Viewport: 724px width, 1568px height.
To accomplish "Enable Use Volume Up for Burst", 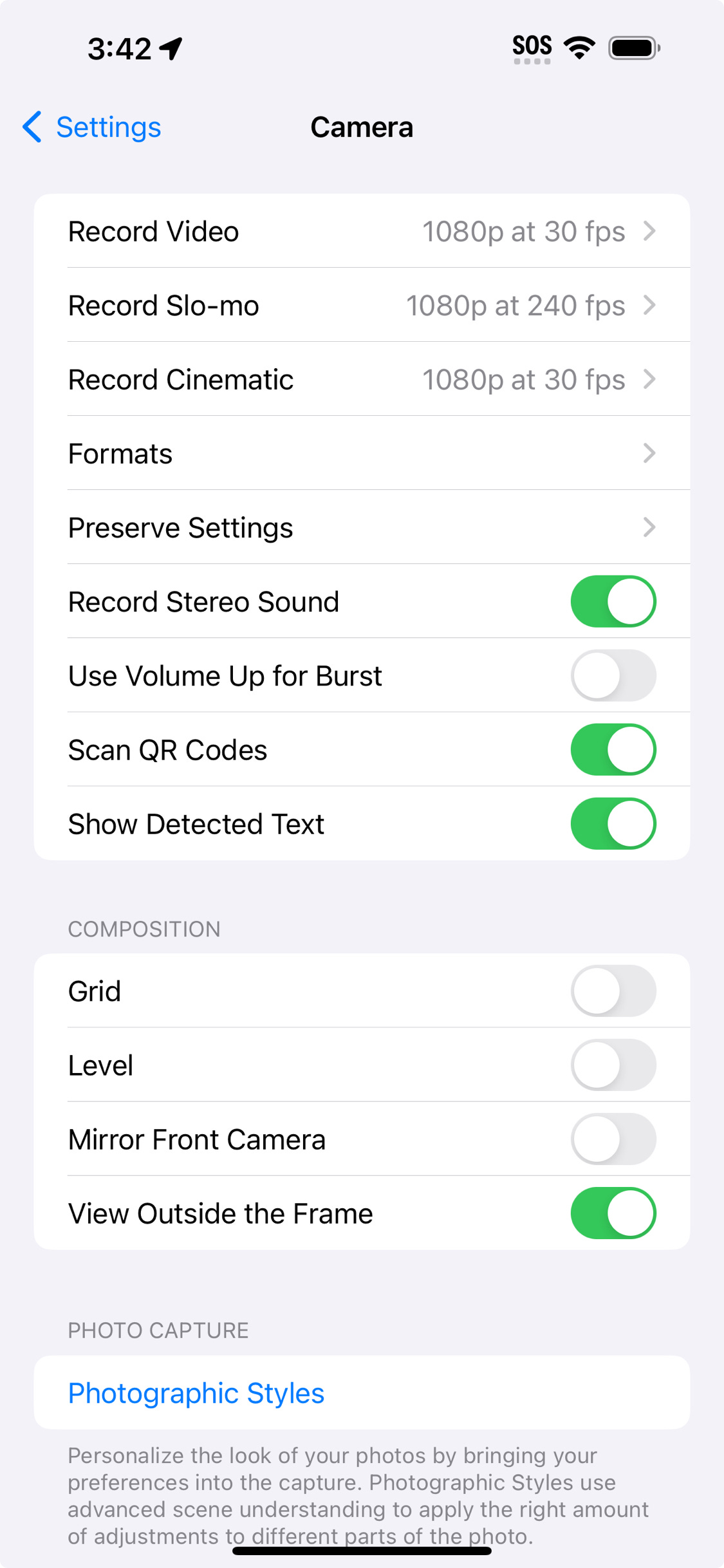I will coord(612,675).
